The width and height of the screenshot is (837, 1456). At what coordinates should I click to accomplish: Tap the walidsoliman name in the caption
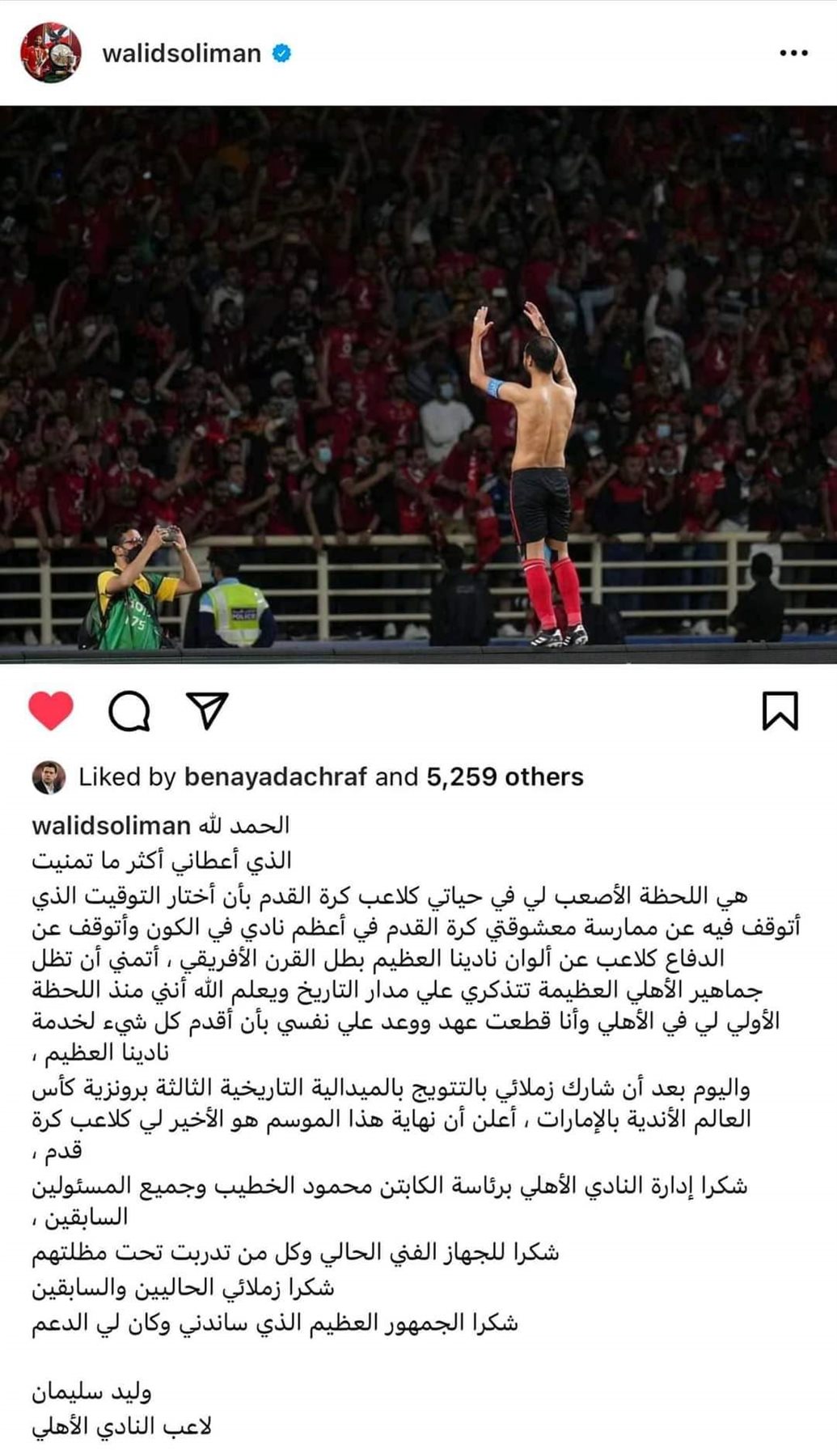click(x=111, y=825)
